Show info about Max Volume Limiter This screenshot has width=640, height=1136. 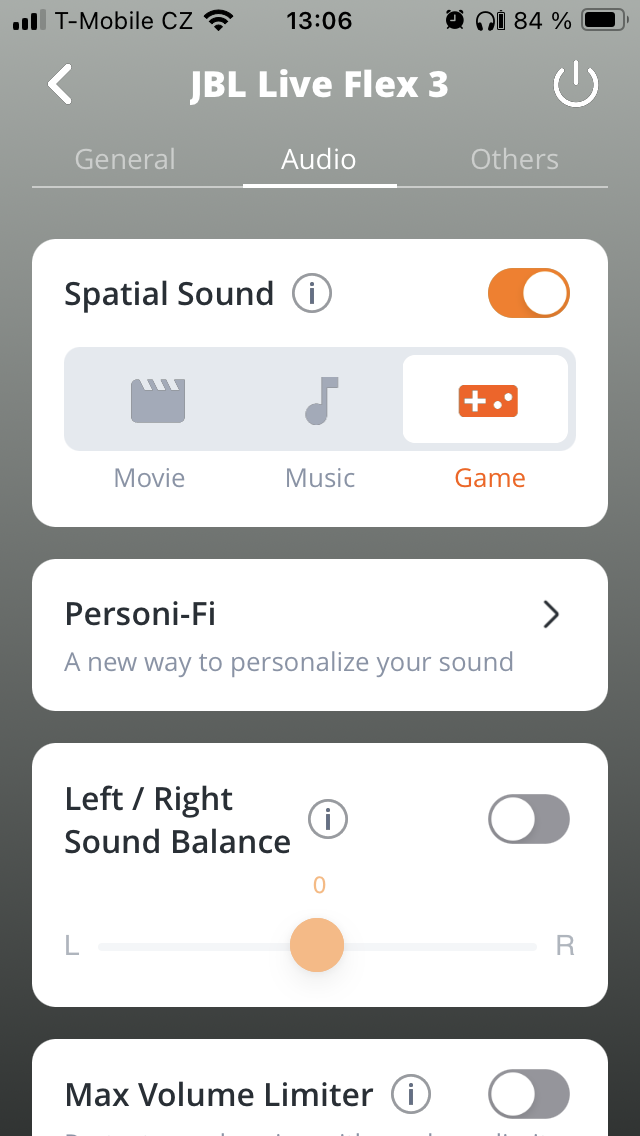click(x=411, y=1094)
